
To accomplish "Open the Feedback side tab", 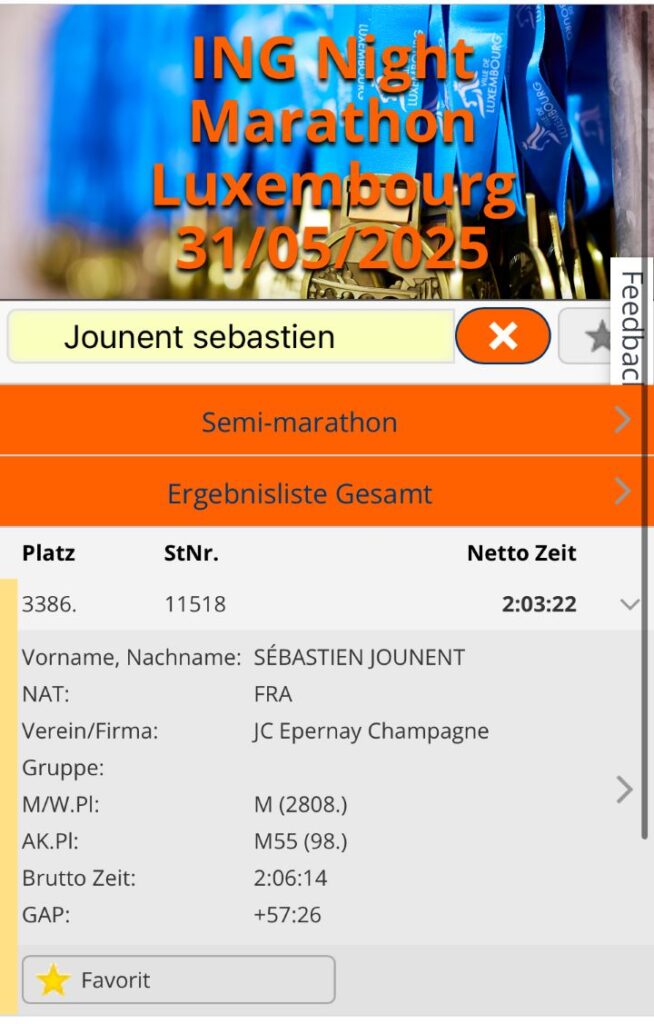I will click(631, 327).
